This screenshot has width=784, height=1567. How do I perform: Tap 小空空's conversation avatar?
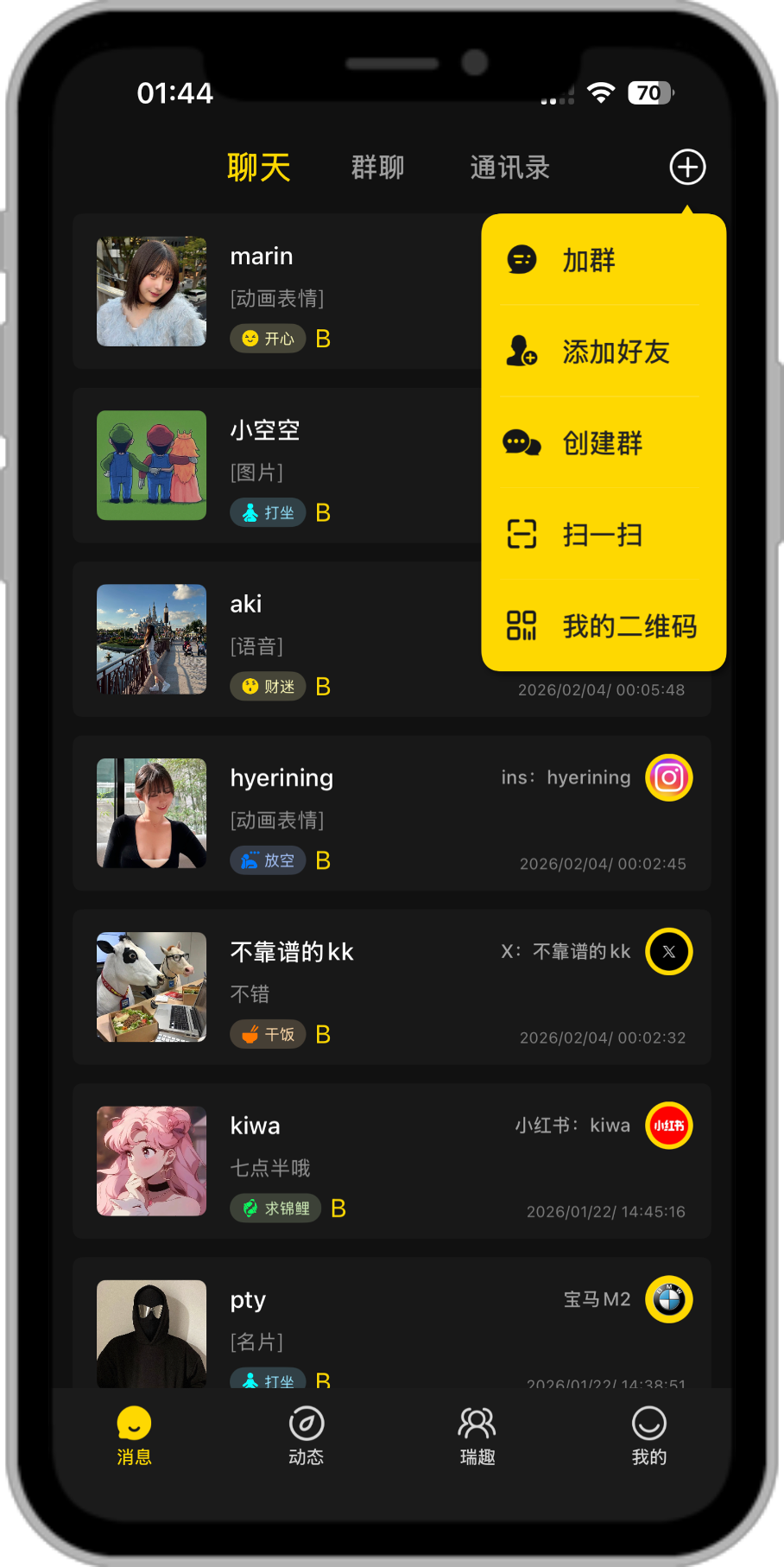click(151, 465)
